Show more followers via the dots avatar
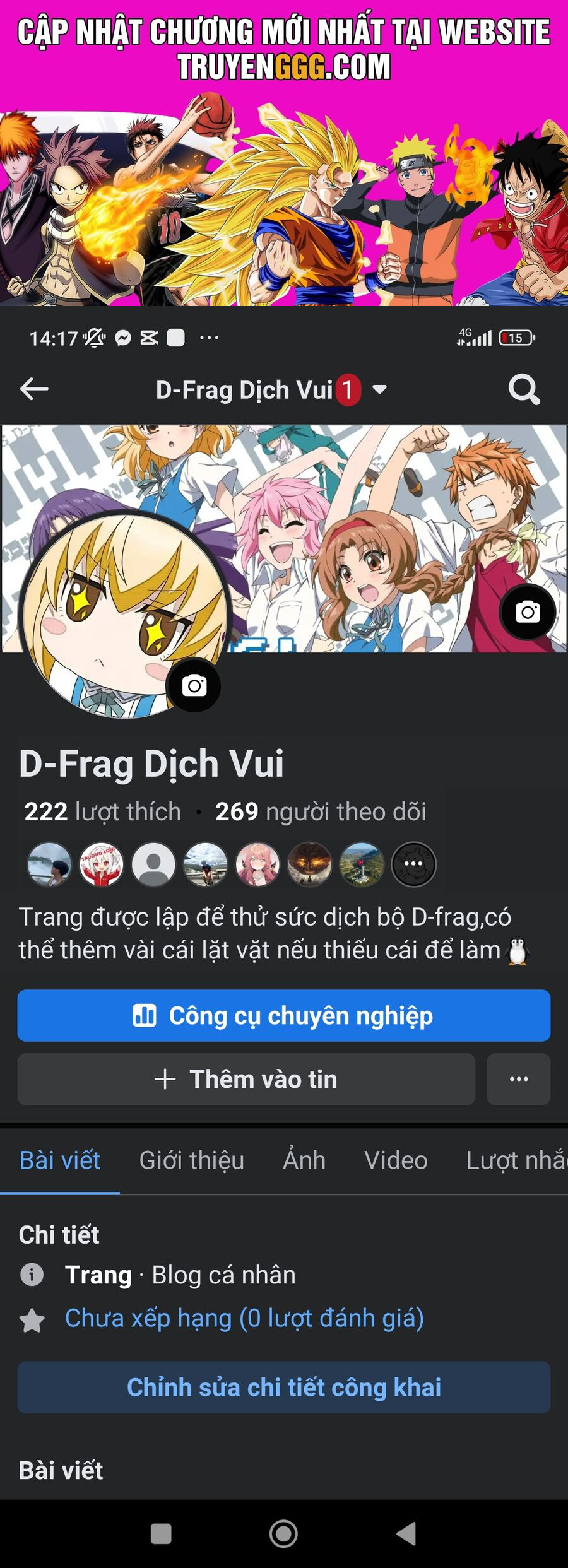Image resolution: width=568 pixels, height=1568 pixels. point(414,864)
